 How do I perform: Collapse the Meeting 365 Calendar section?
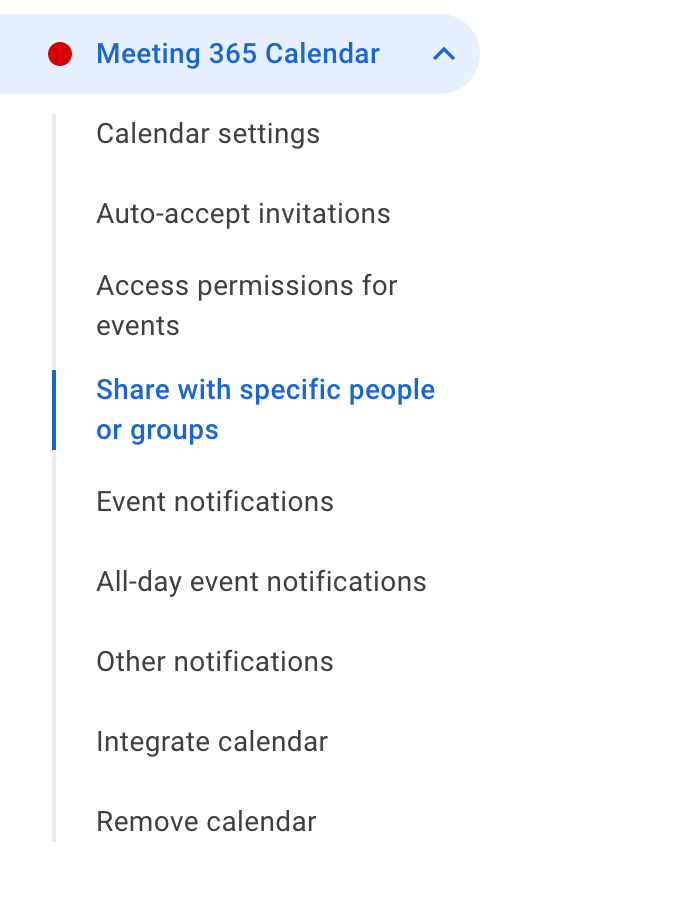pyautogui.click(x=443, y=54)
